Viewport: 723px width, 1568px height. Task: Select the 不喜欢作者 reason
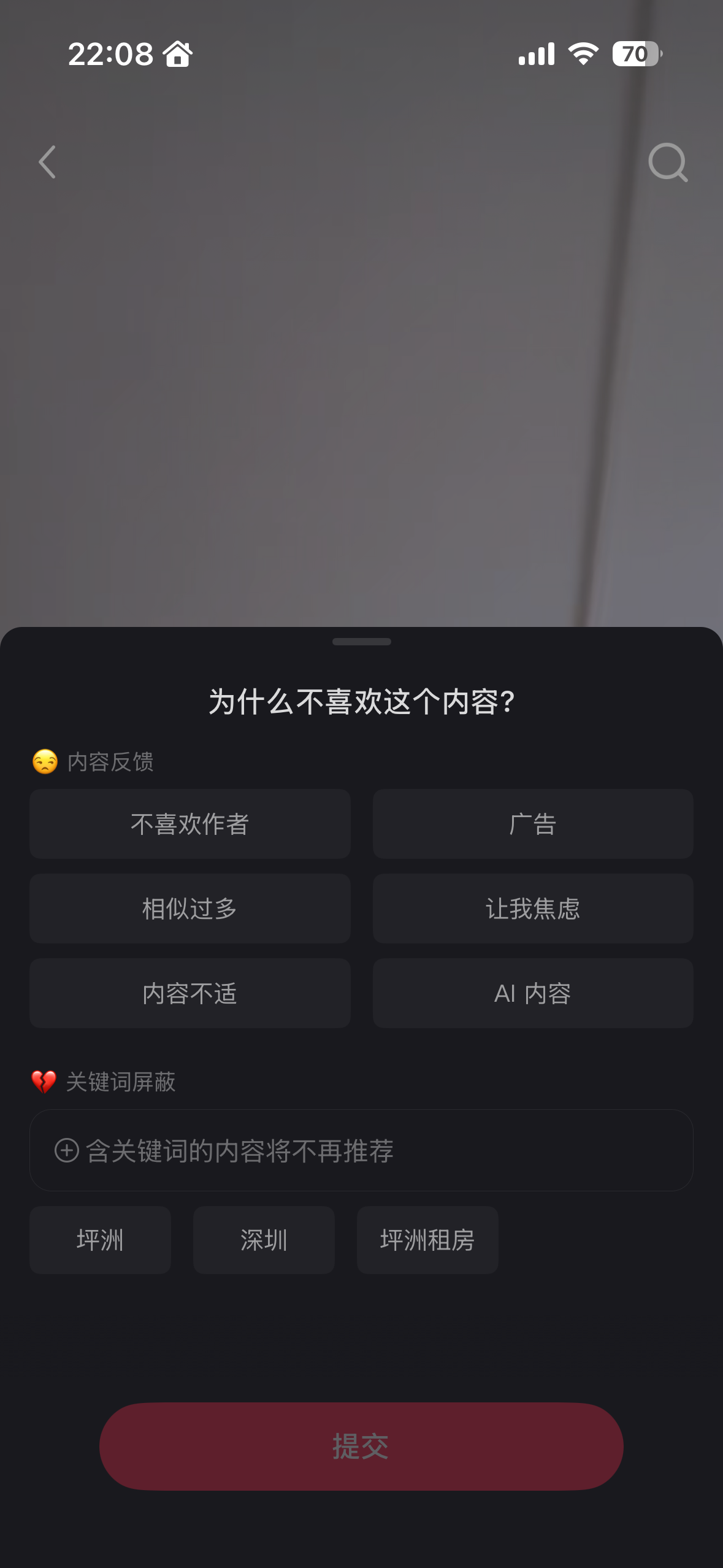pyautogui.click(x=190, y=824)
